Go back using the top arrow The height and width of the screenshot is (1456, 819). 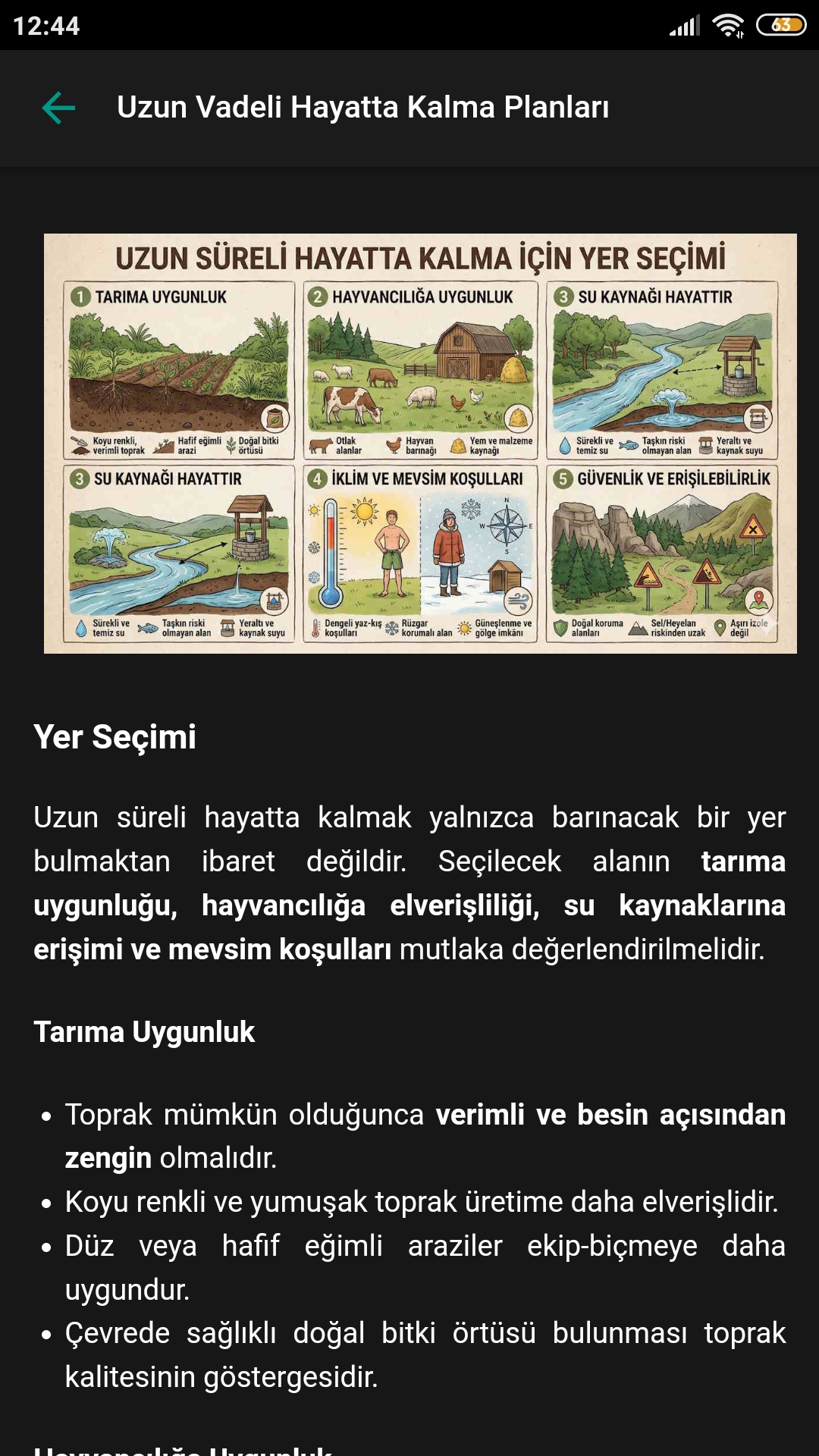[x=58, y=108]
